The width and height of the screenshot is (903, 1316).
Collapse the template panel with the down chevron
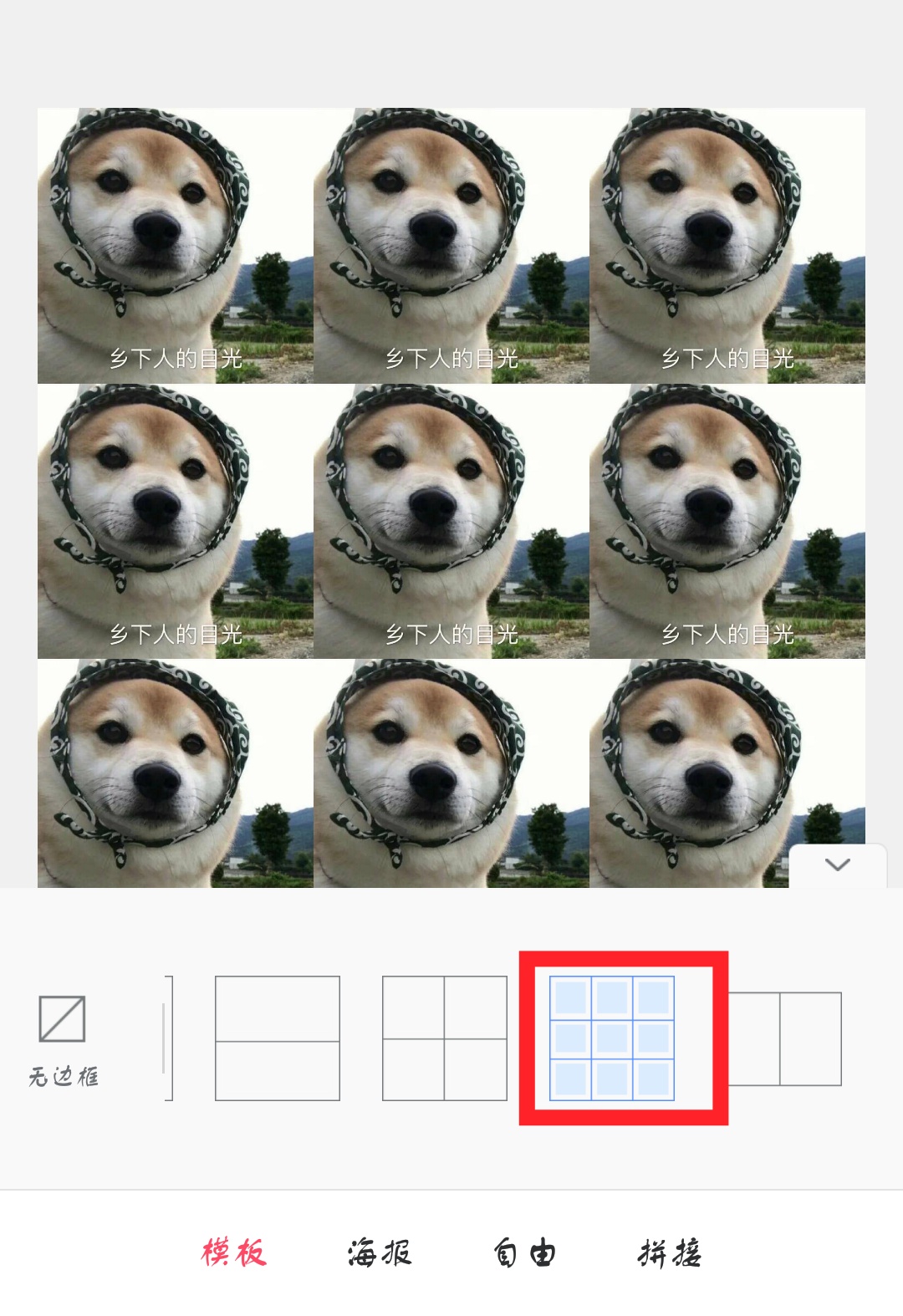pos(837,865)
